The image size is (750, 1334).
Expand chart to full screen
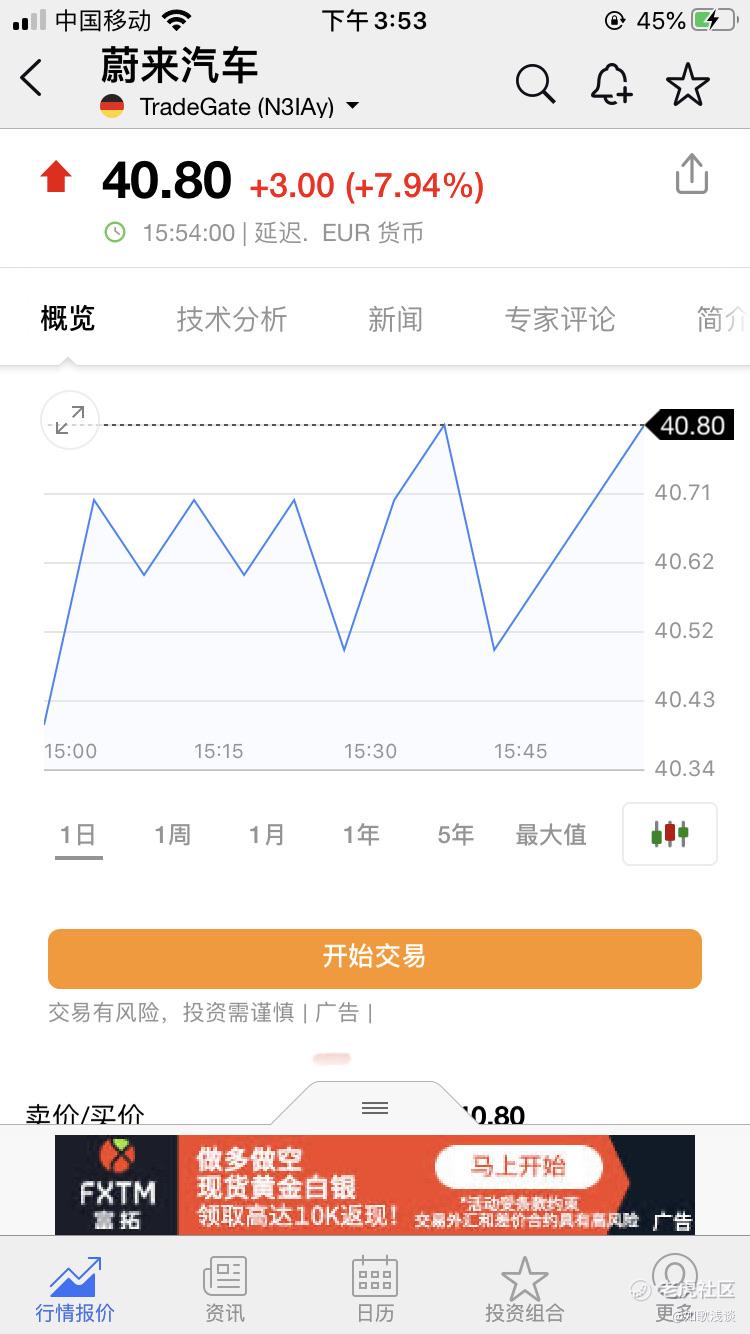(70, 420)
